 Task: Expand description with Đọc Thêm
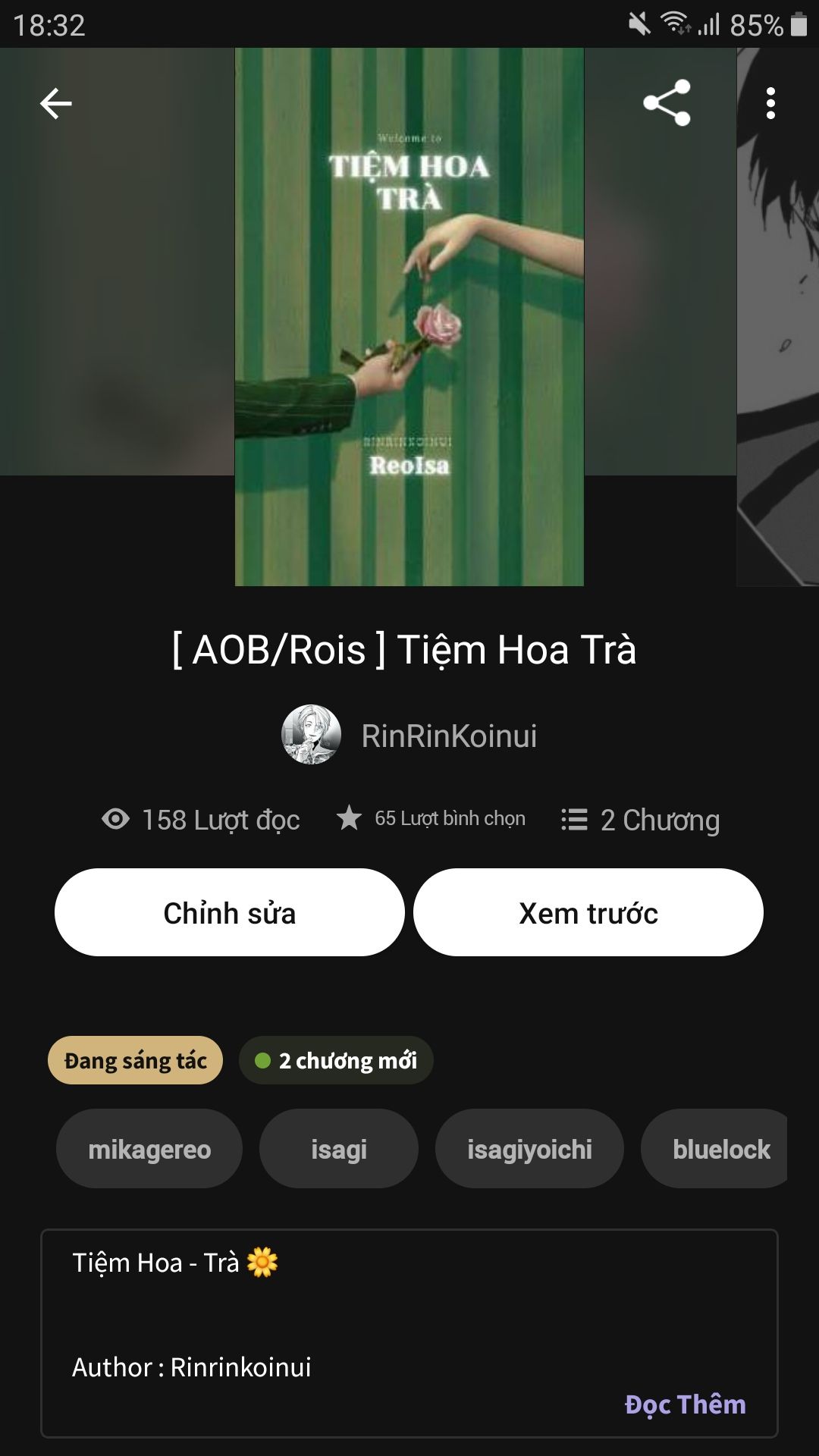(685, 1404)
